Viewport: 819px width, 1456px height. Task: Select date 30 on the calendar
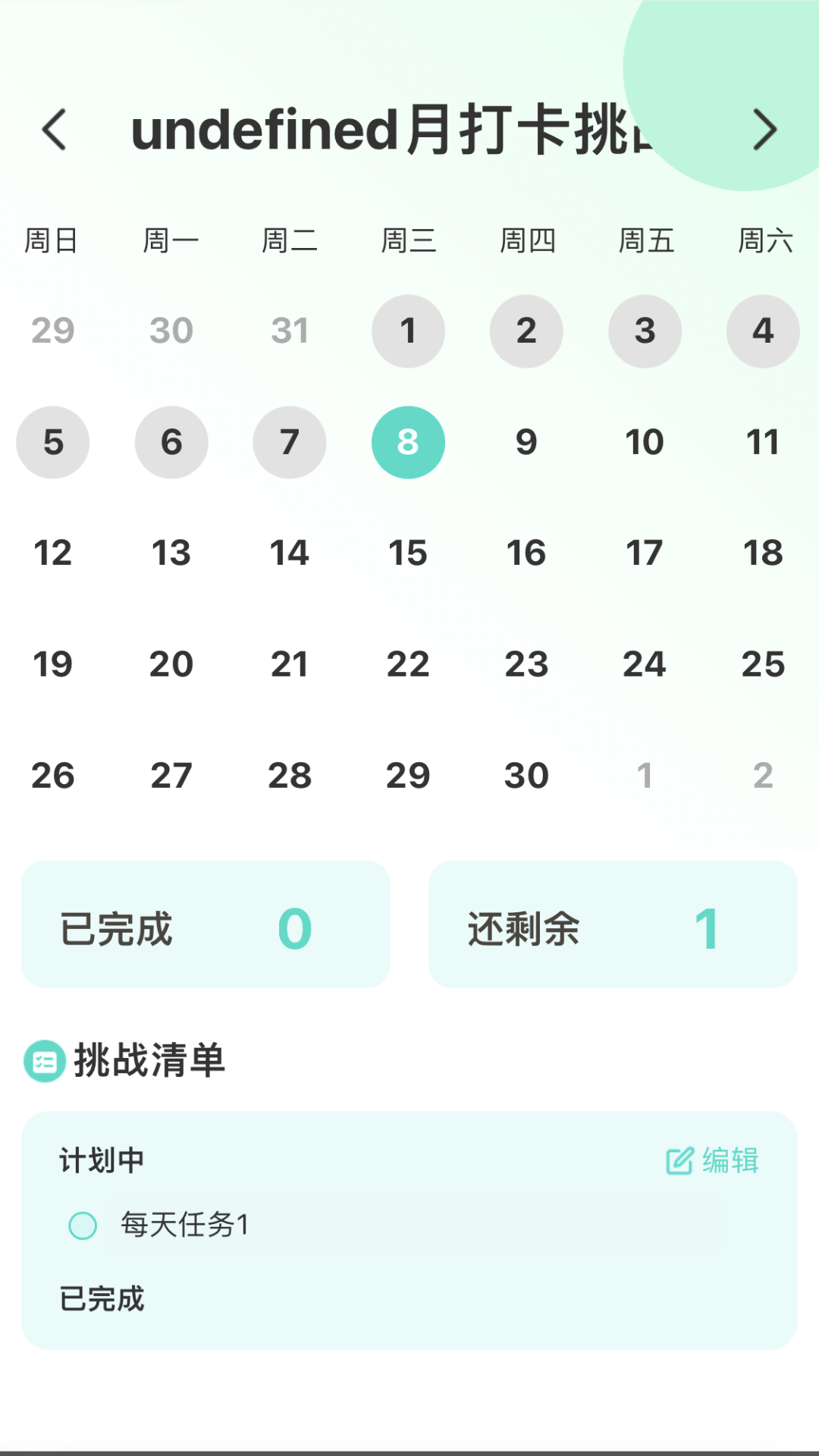click(x=526, y=774)
